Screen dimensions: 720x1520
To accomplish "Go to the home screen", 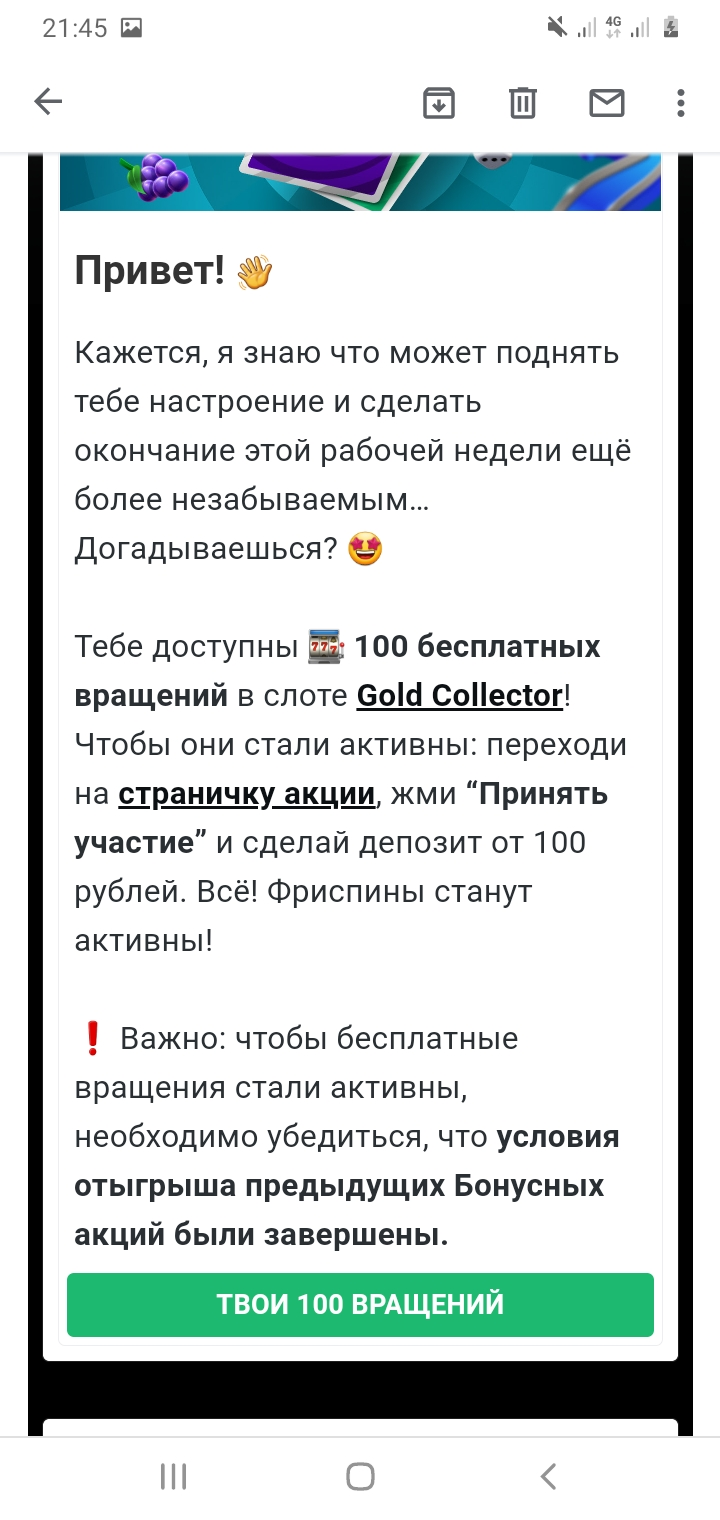I will click(x=360, y=1476).
